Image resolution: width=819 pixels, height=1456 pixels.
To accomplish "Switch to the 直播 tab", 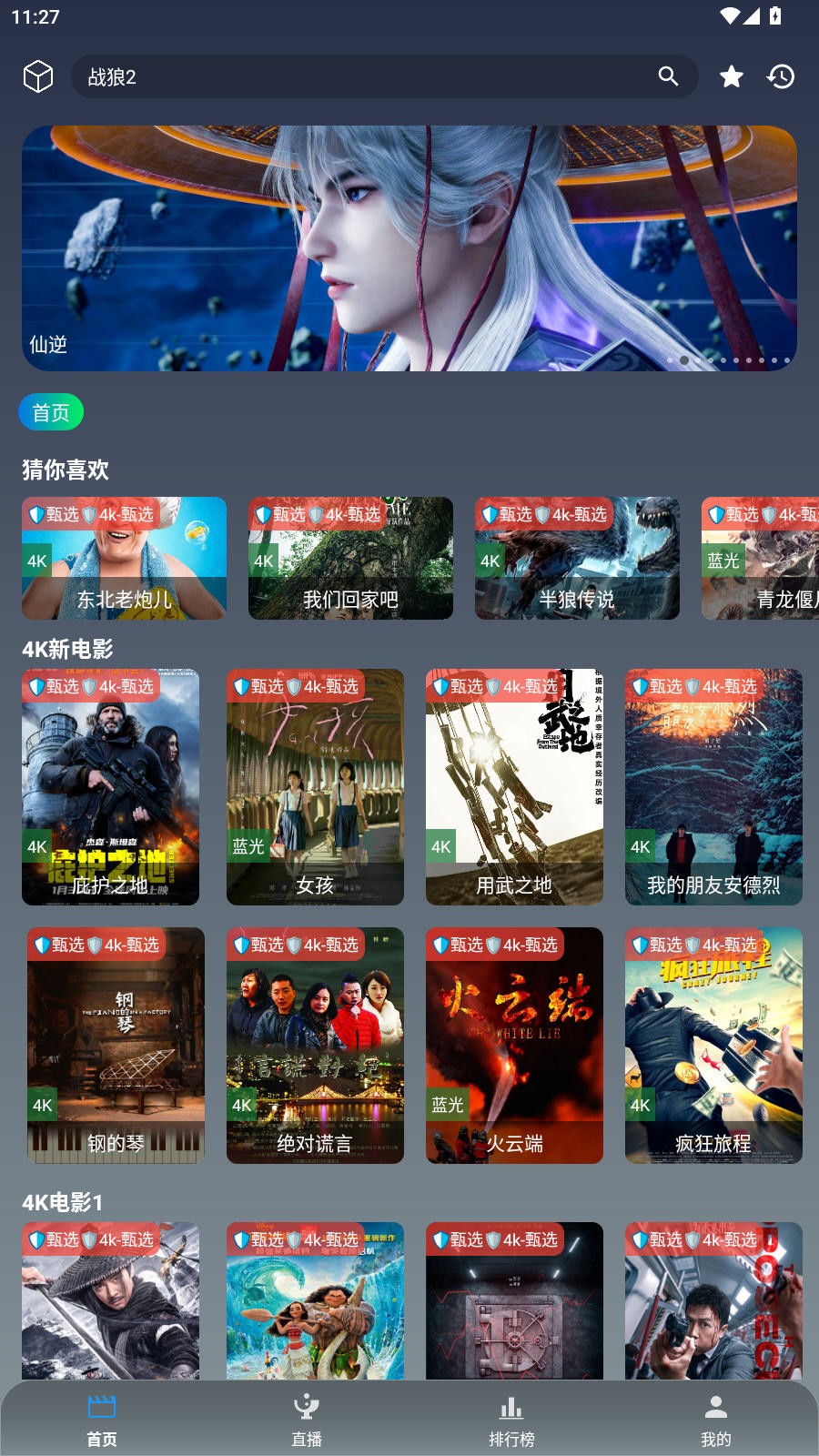I will [x=307, y=1420].
